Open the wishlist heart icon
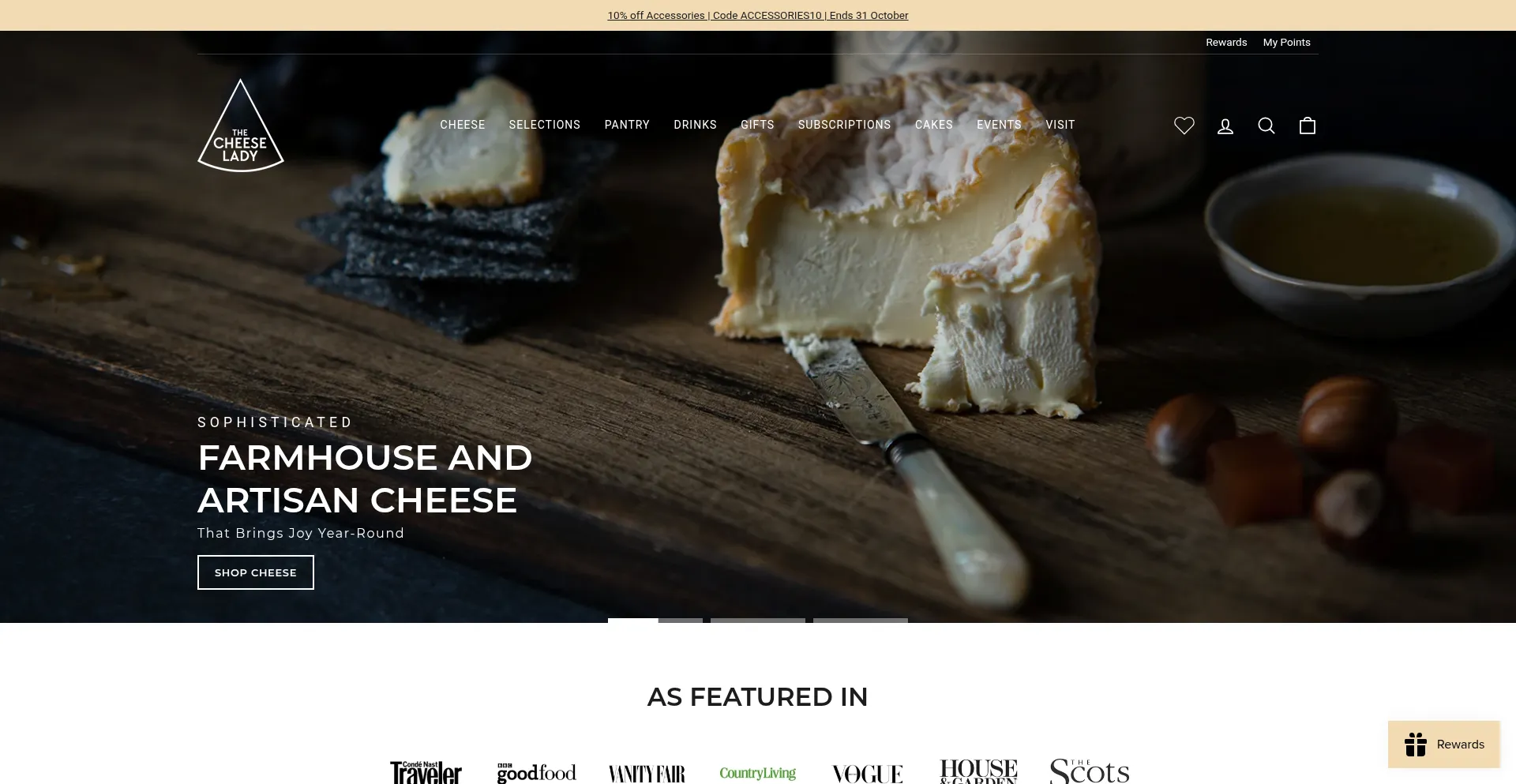This screenshot has width=1516, height=784. pos(1184,126)
